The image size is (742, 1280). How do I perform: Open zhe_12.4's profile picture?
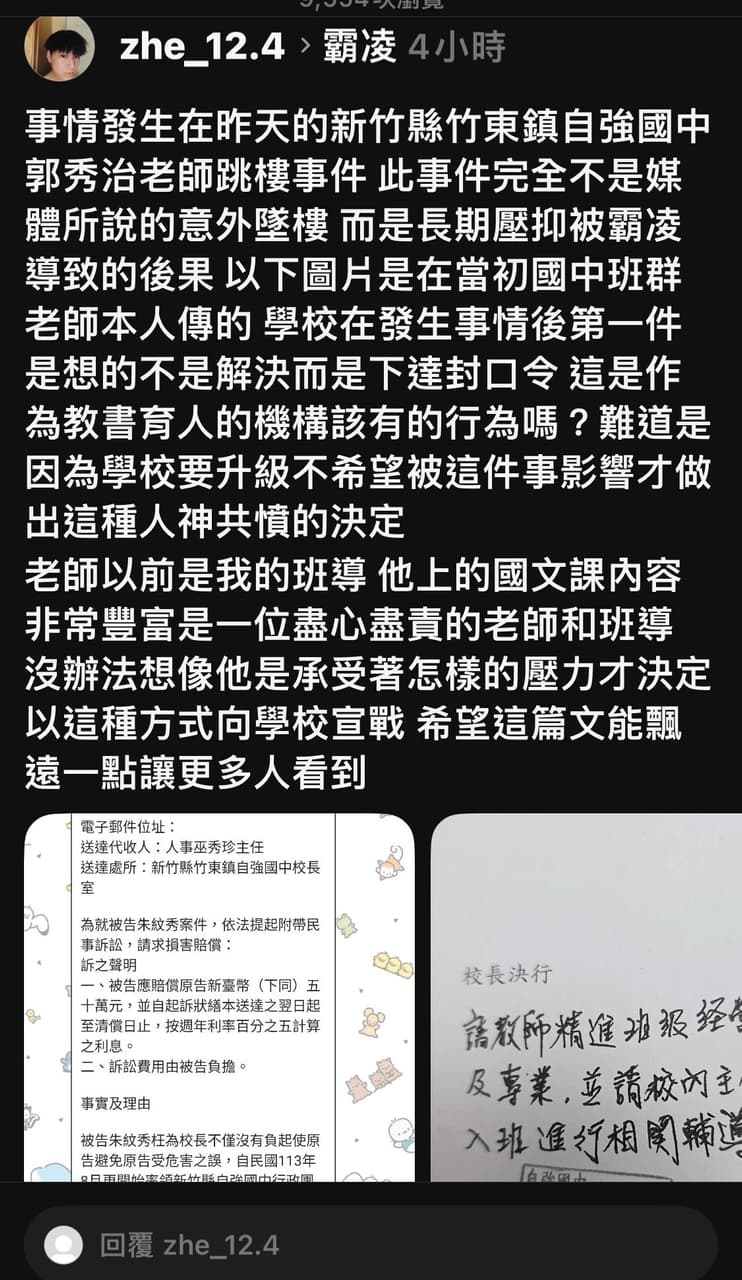(59, 48)
